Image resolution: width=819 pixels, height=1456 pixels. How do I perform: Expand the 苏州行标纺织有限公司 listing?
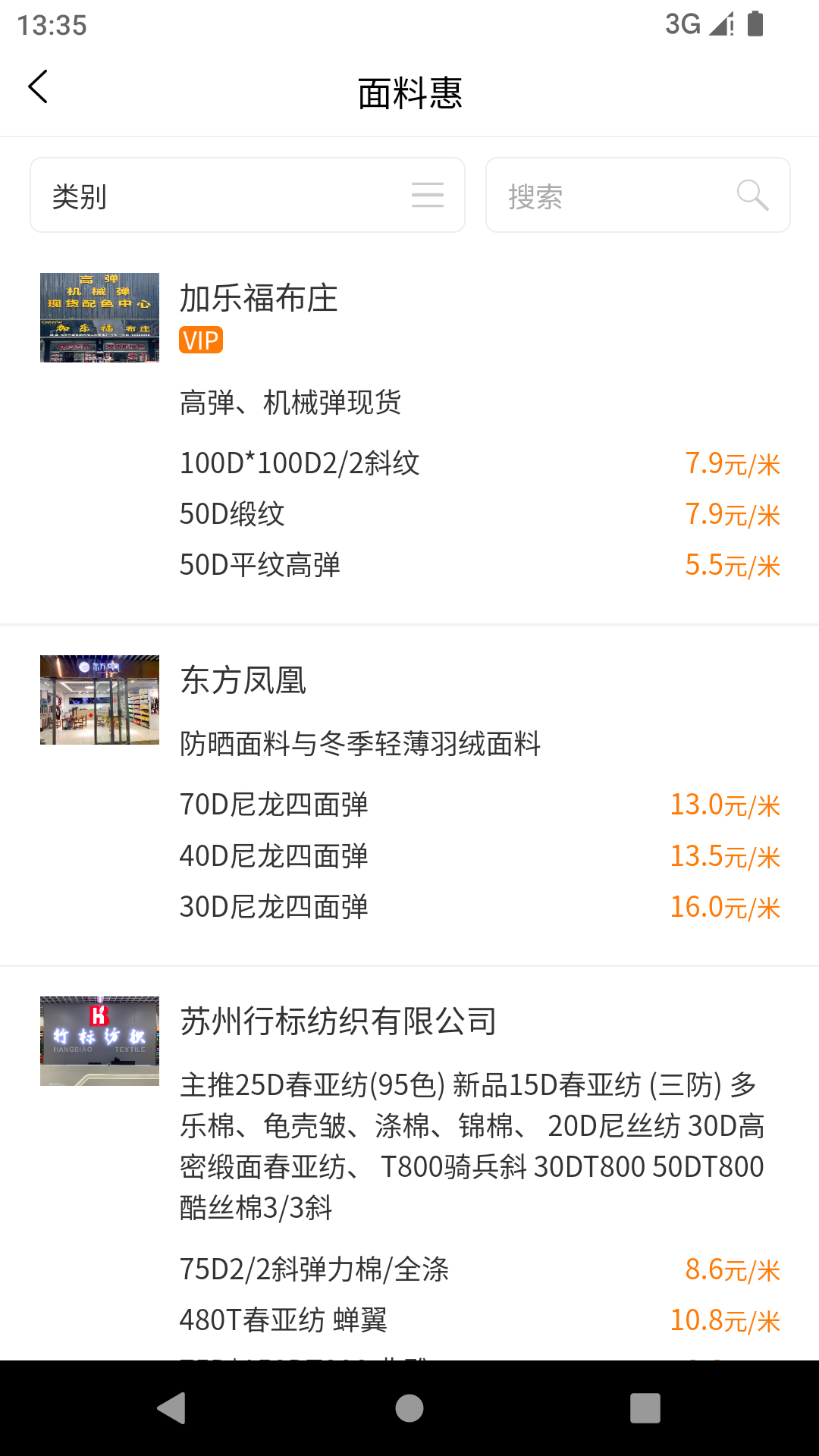point(337,1021)
